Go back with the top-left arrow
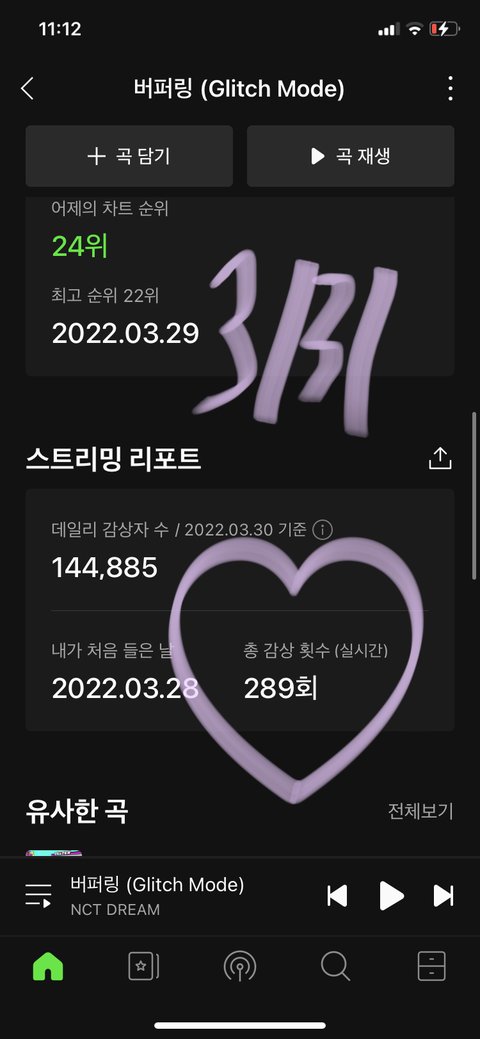The width and height of the screenshot is (480, 1039). coord(27,89)
